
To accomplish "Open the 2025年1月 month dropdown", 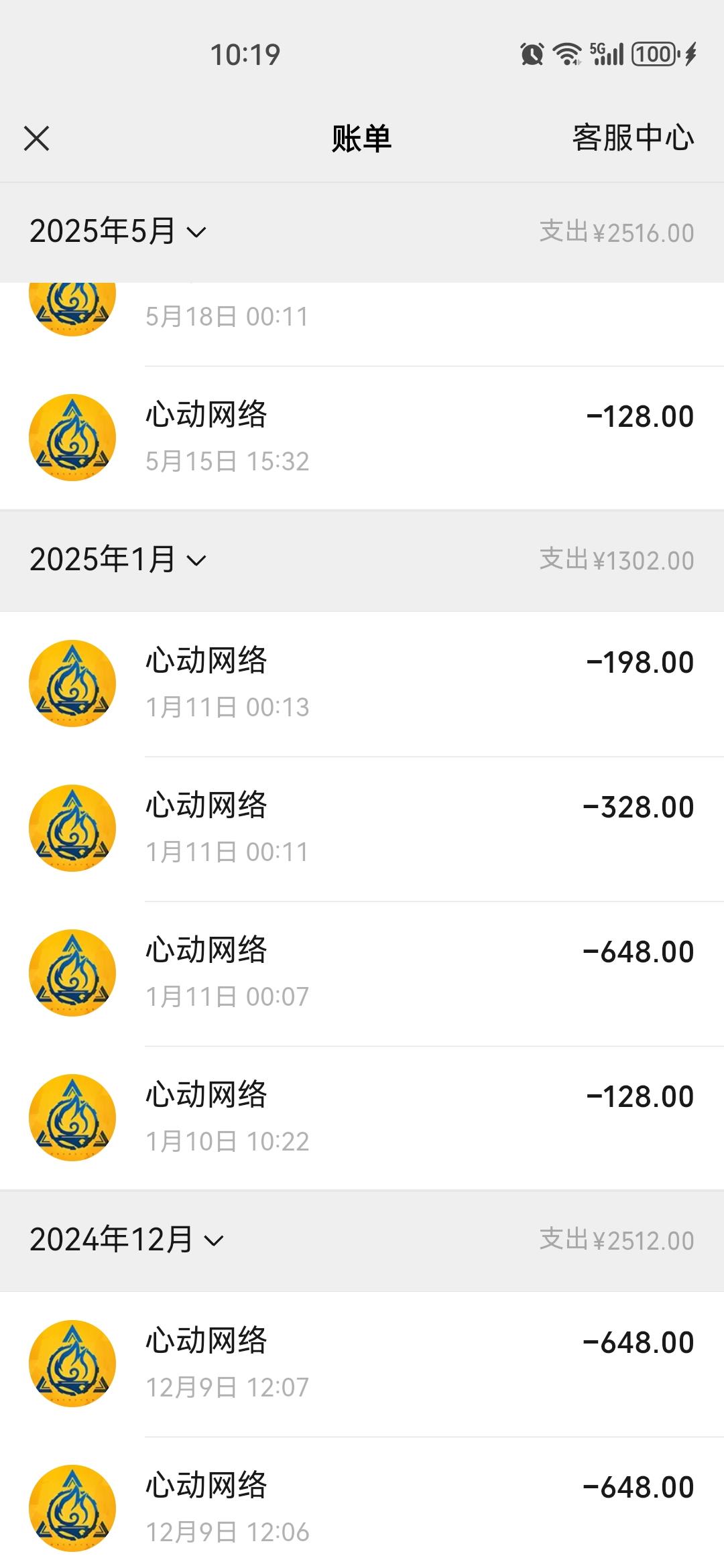I will click(x=118, y=560).
